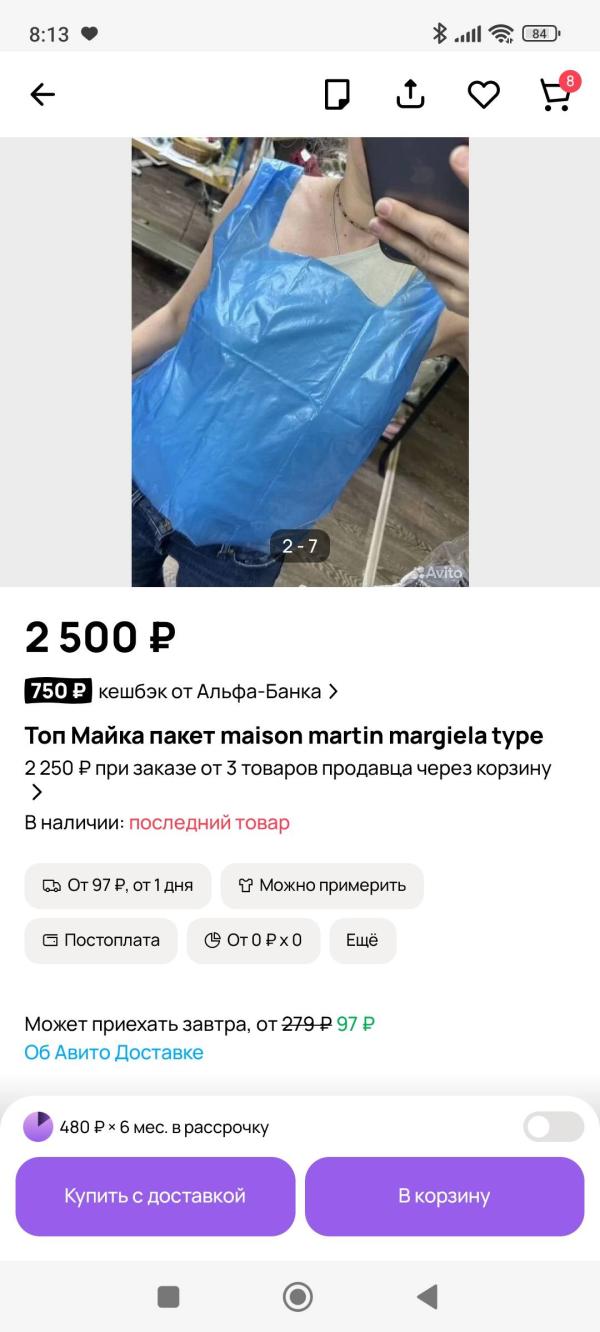This screenshot has height=1332, width=600.
Task: Add item to favorites with heart
Action: pos(483,95)
